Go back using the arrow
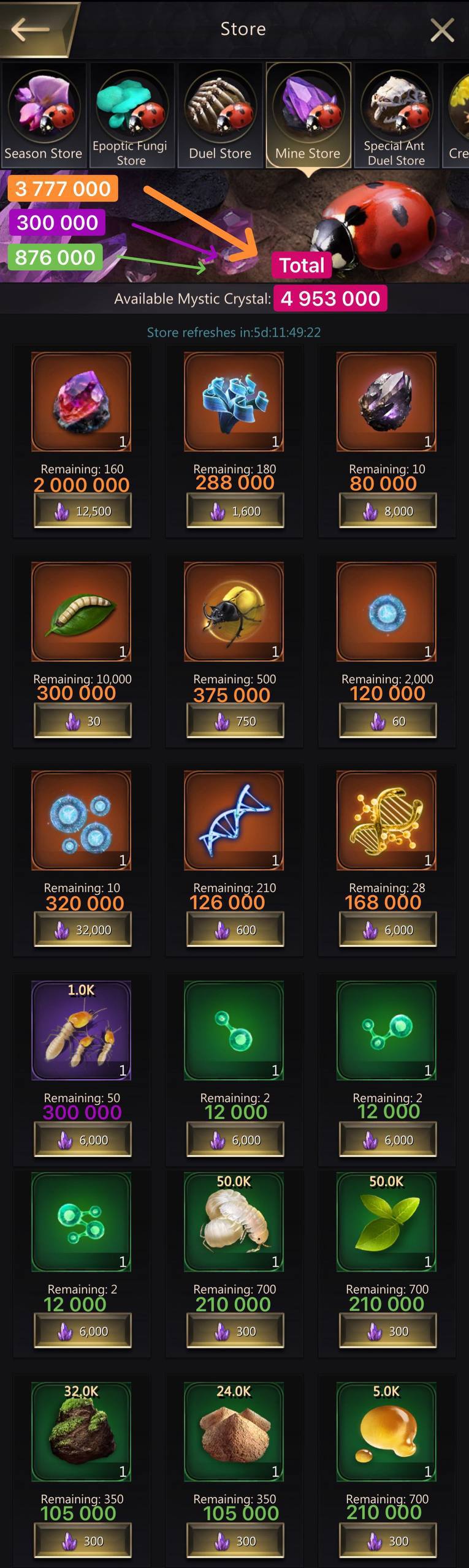The width and height of the screenshot is (469, 1568). pos(31,29)
